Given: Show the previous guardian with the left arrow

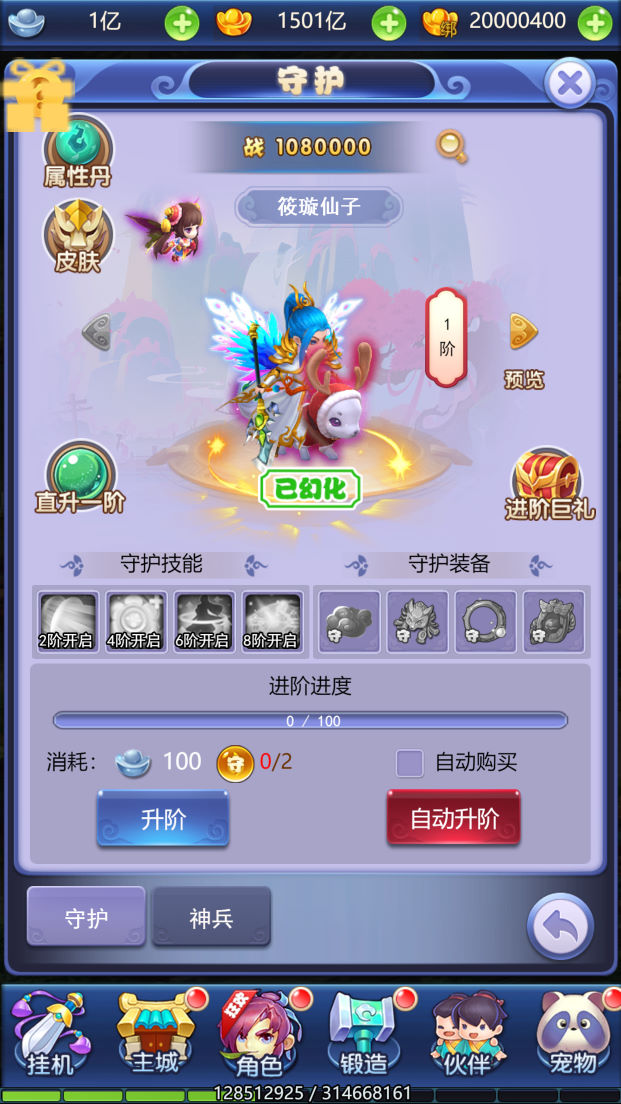Looking at the screenshot, I should pyautogui.click(x=96, y=332).
